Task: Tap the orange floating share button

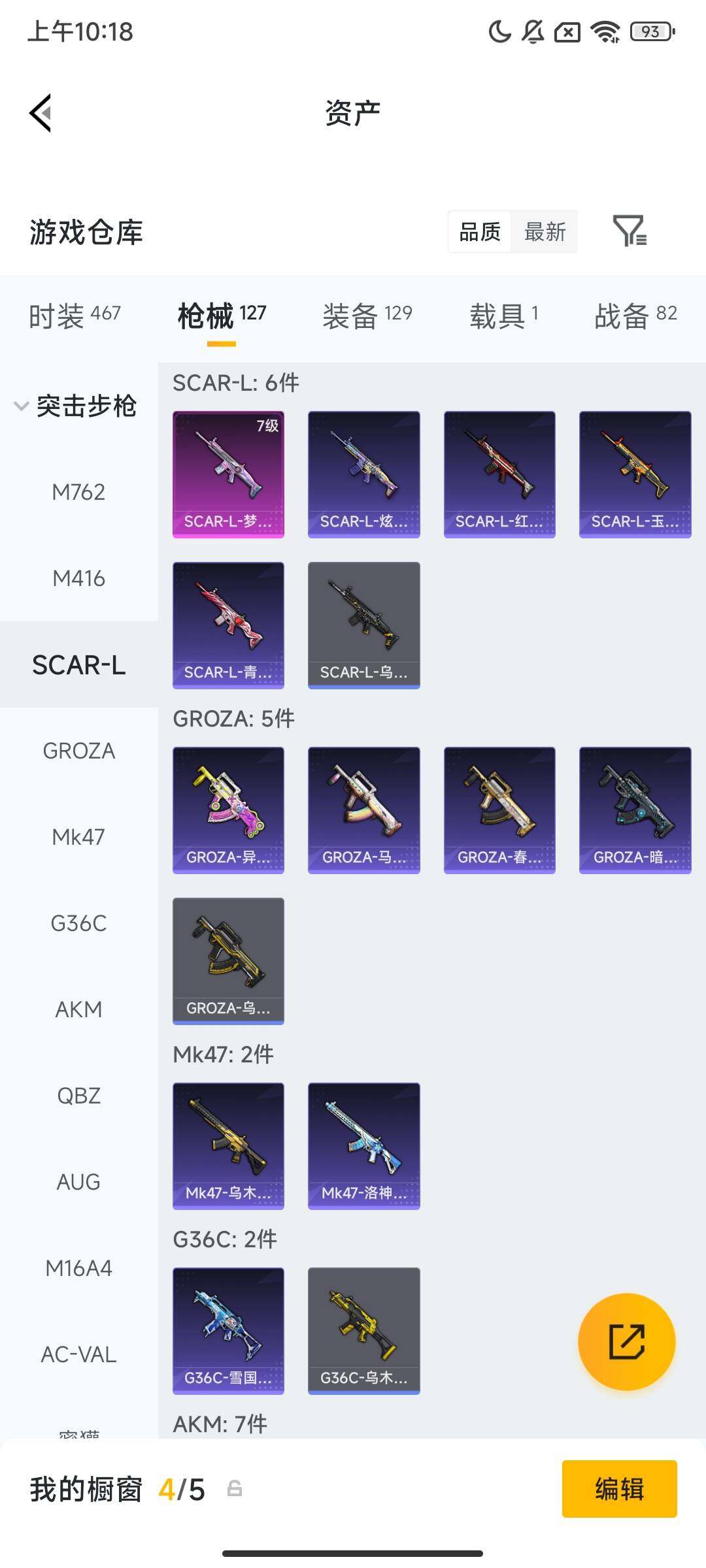Action: pos(626,1341)
